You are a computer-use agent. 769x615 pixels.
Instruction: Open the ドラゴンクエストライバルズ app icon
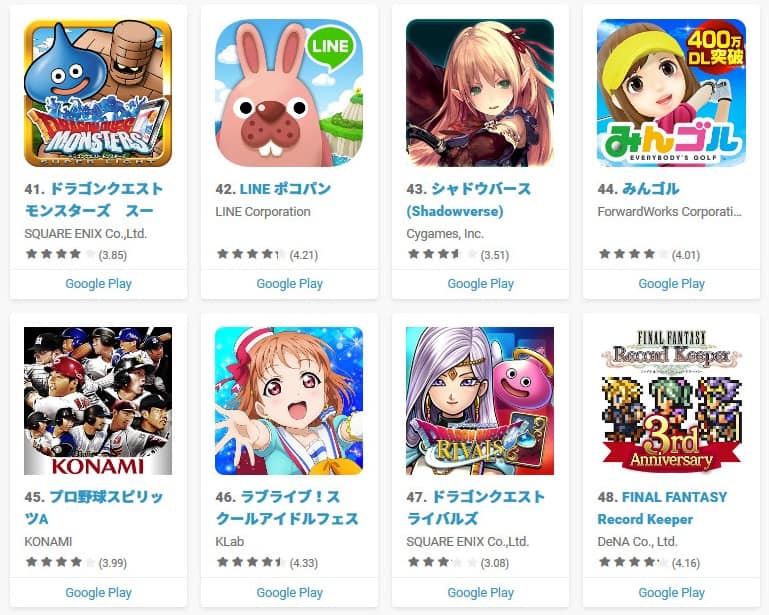coord(480,400)
